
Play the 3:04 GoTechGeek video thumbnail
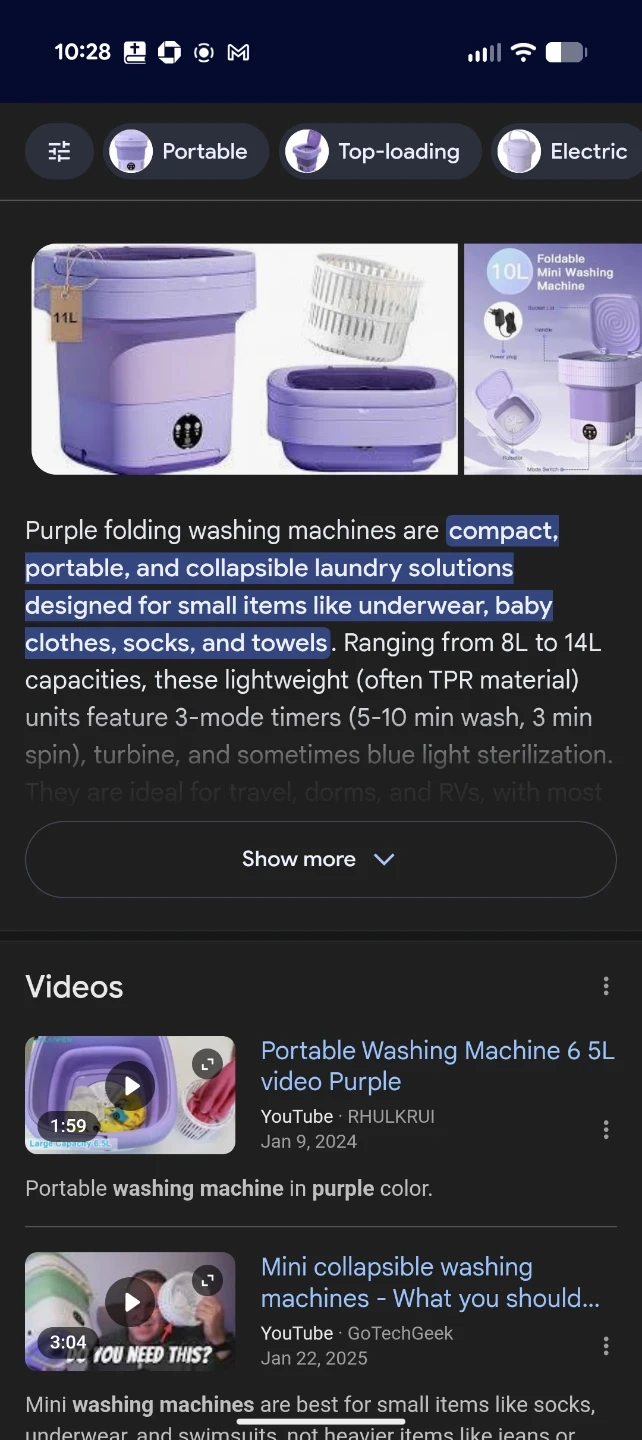[130, 1311]
